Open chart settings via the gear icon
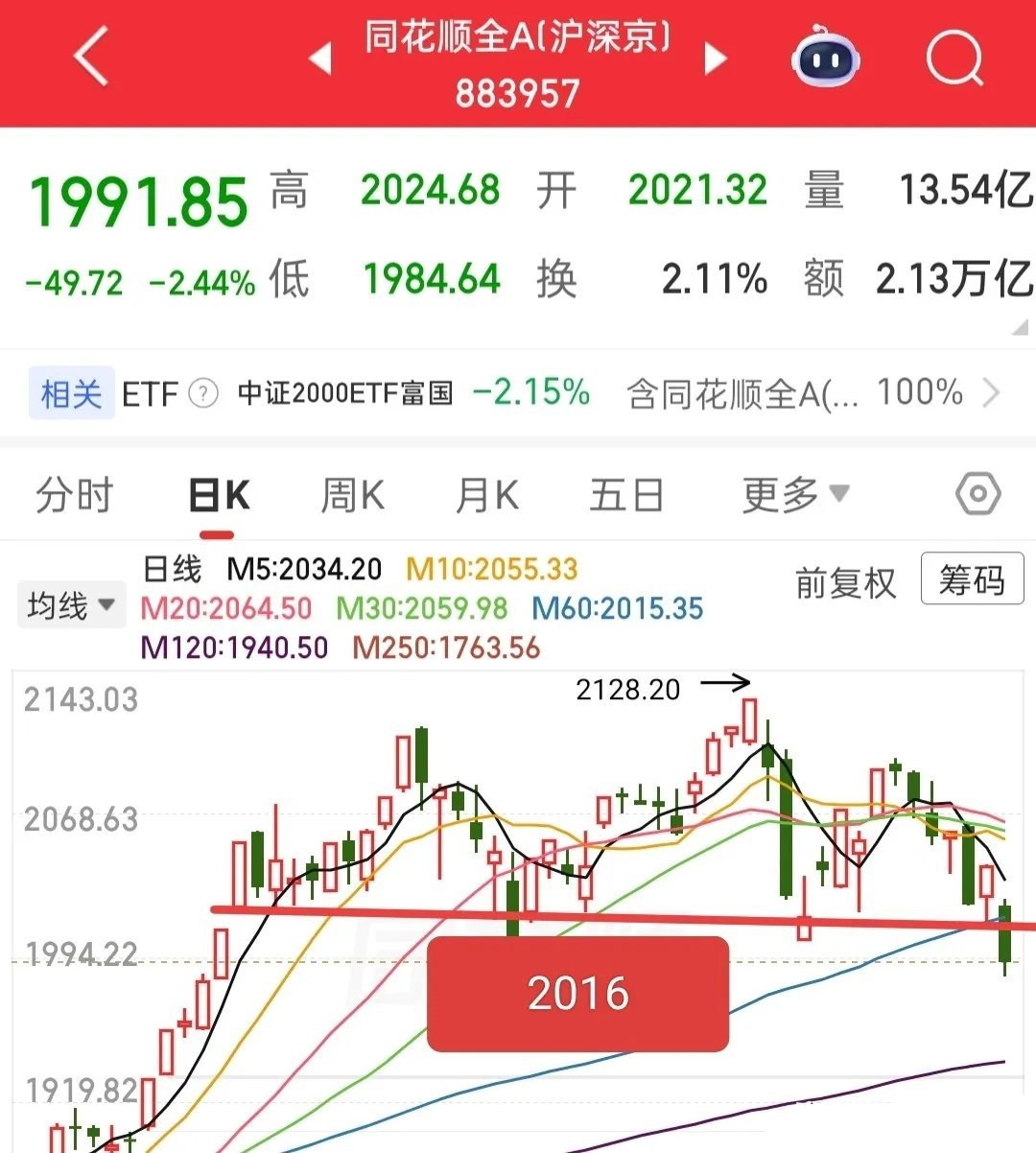Image resolution: width=1036 pixels, height=1153 pixels. tap(977, 494)
